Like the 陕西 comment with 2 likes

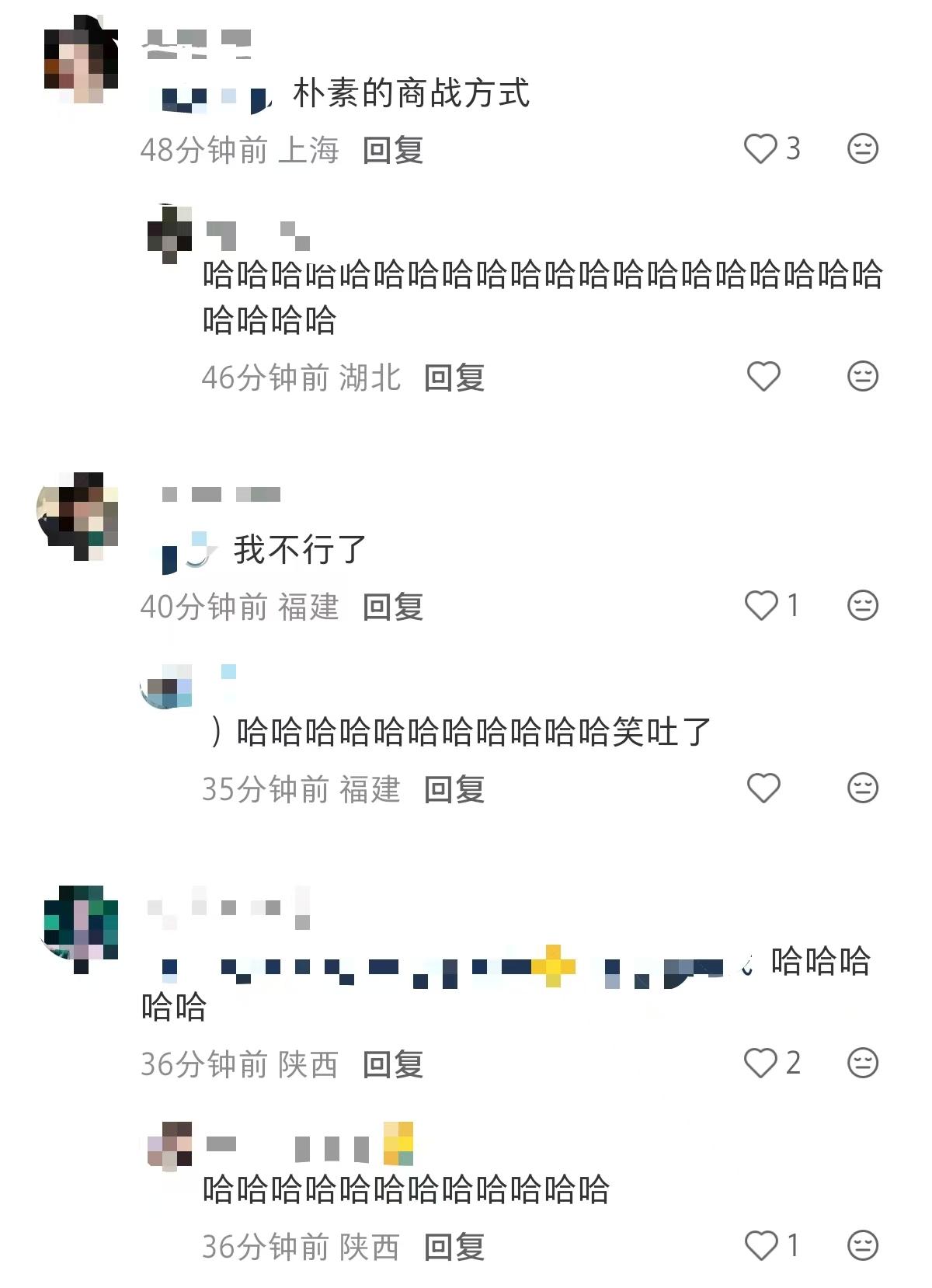point(761,1063)
